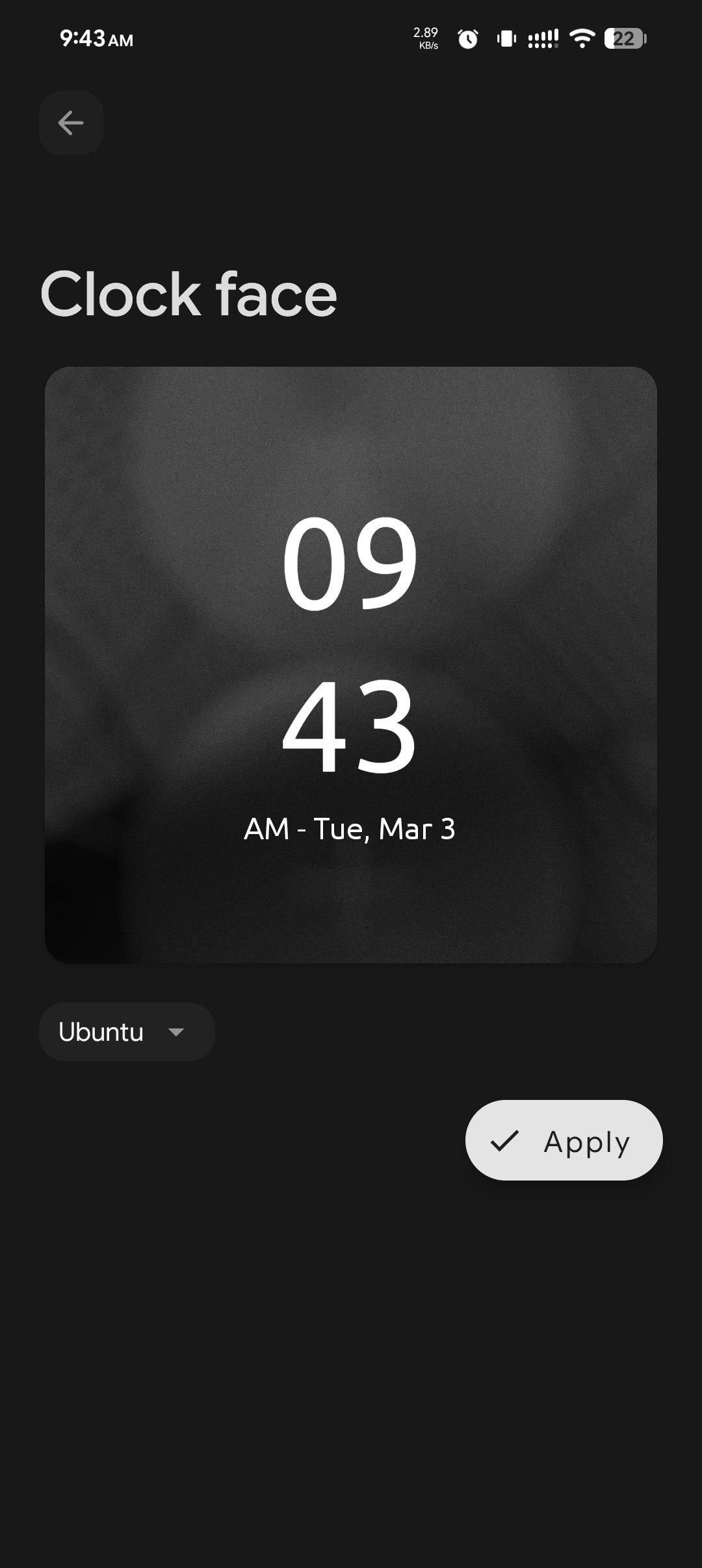Viewport: 702px width, 1568px height.
Task: Open the Ubuntu font dropdown
Action: [127, 1032]
